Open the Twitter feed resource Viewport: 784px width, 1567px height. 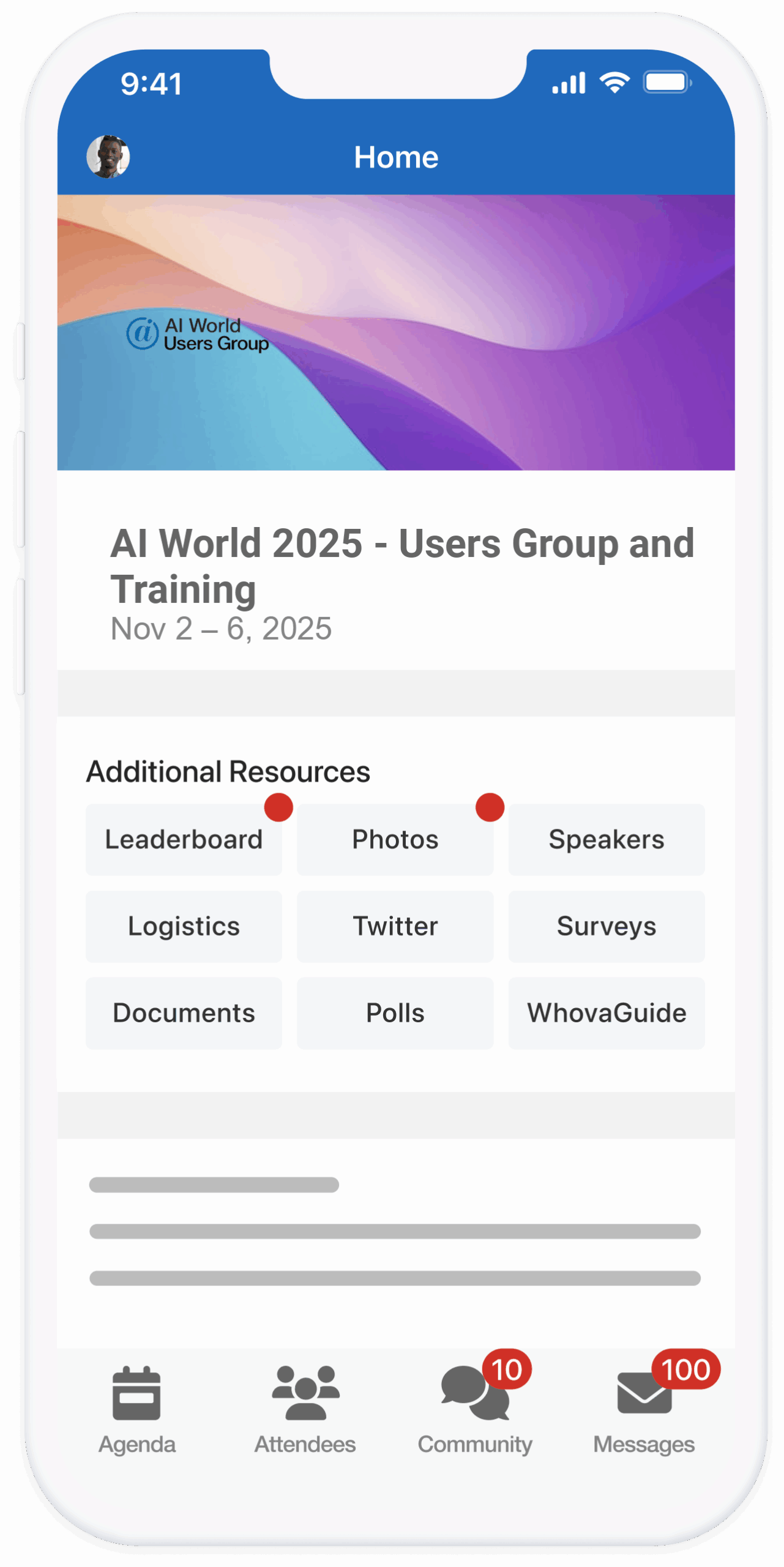395,926
